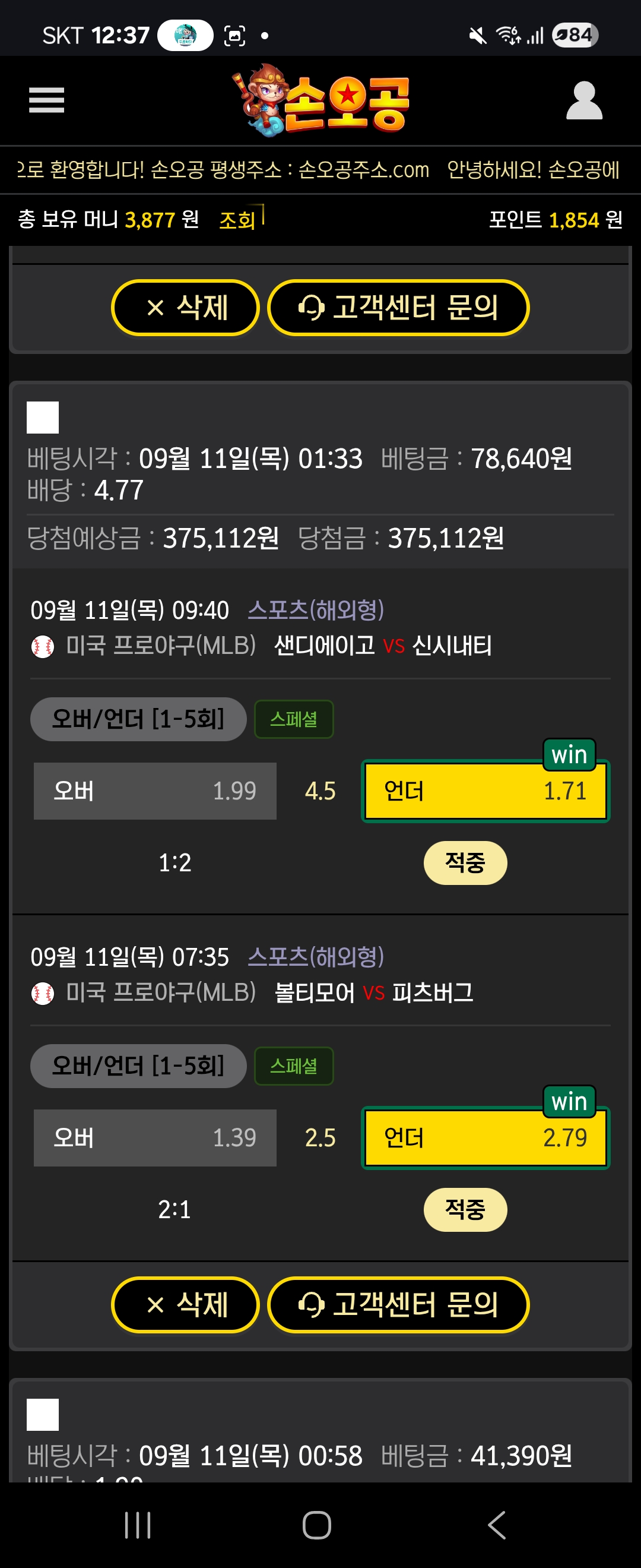Open recent apps from navigation bar

click(x=138, y=1525)
